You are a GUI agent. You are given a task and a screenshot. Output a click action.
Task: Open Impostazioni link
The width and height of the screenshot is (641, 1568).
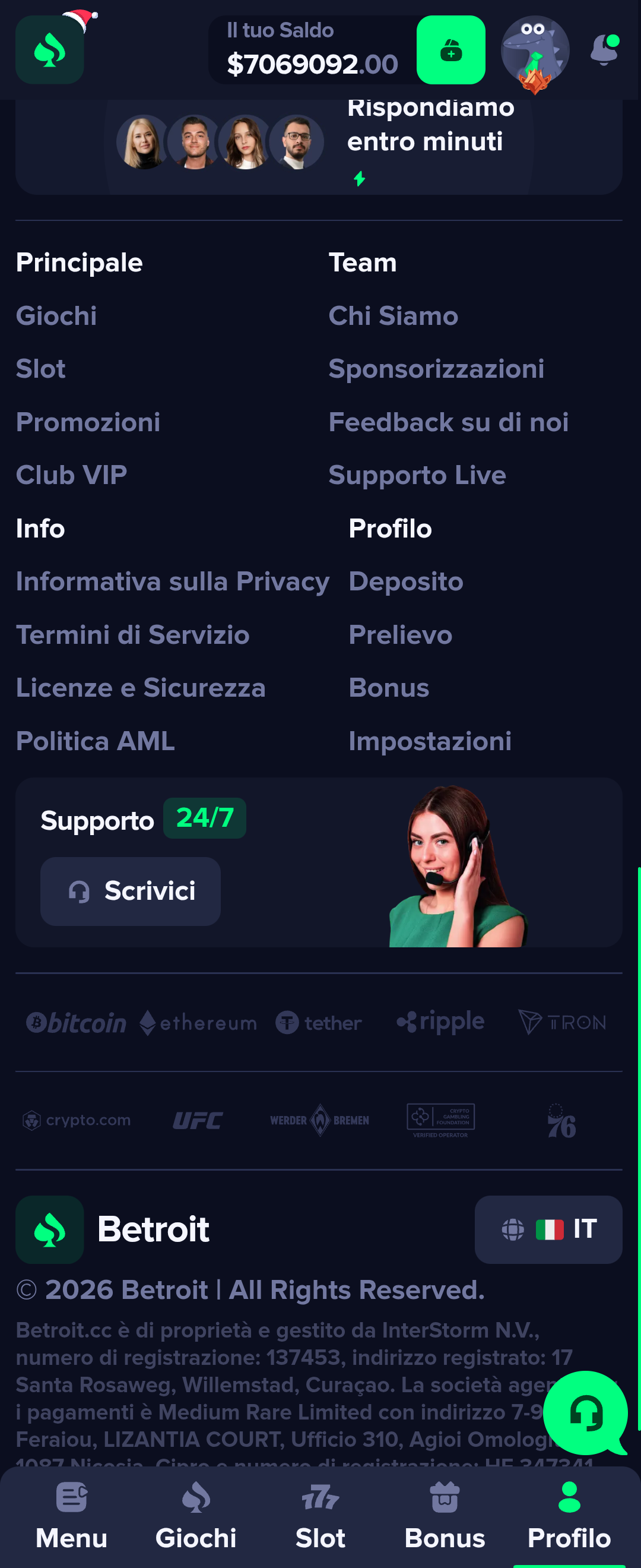429,741
